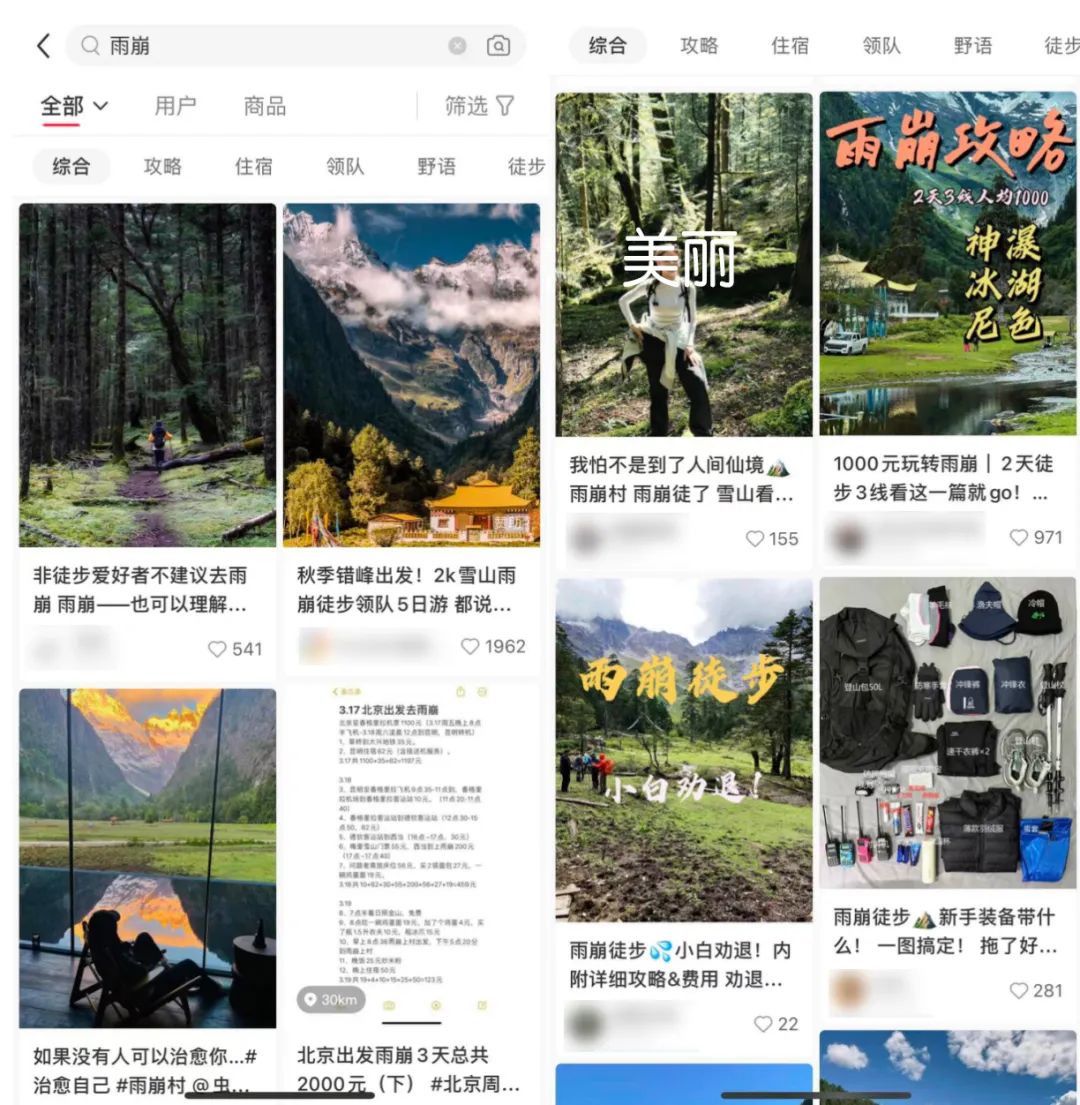Open post 北京出发雨崩3天总共2000元

[x=411, y=857]
